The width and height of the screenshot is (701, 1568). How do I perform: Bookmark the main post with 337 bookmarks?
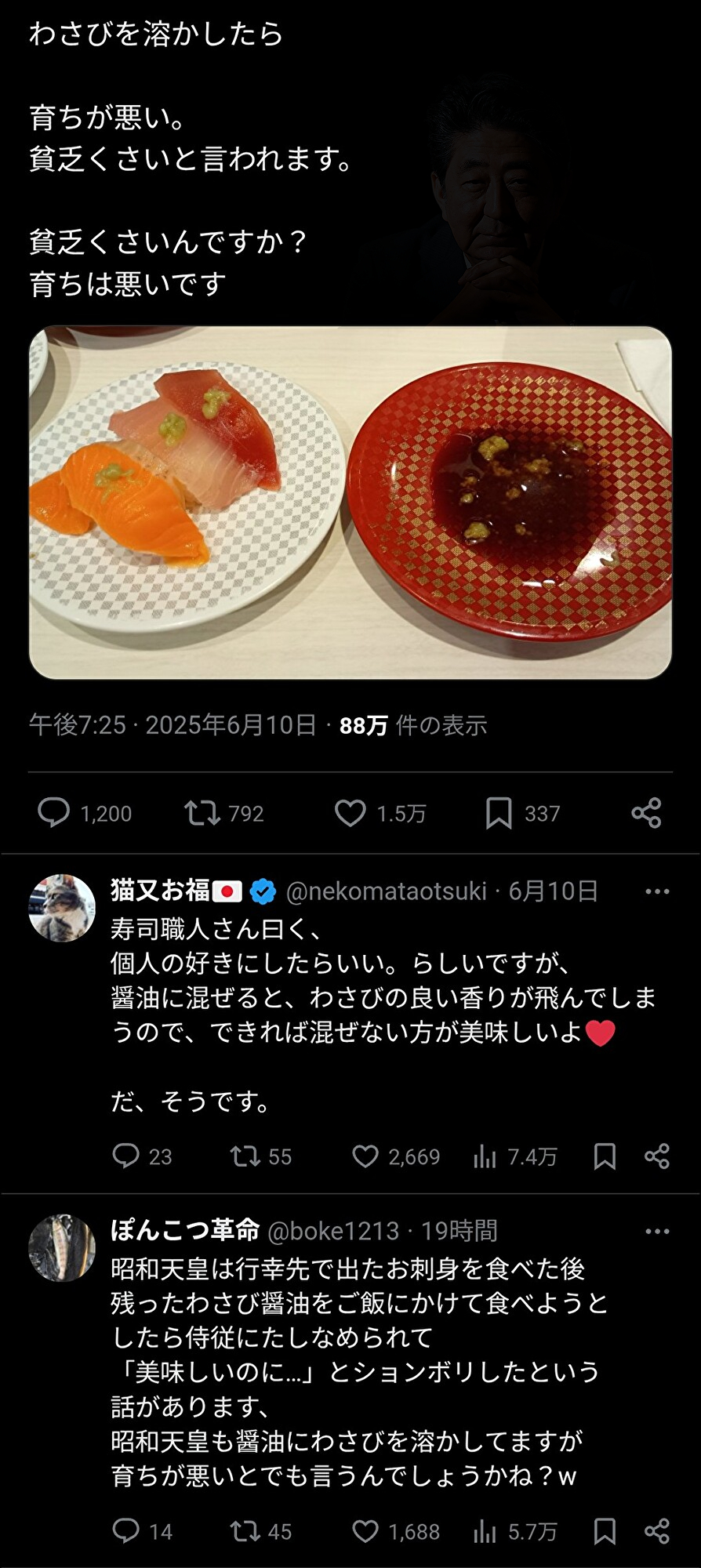tap(499, 813)
